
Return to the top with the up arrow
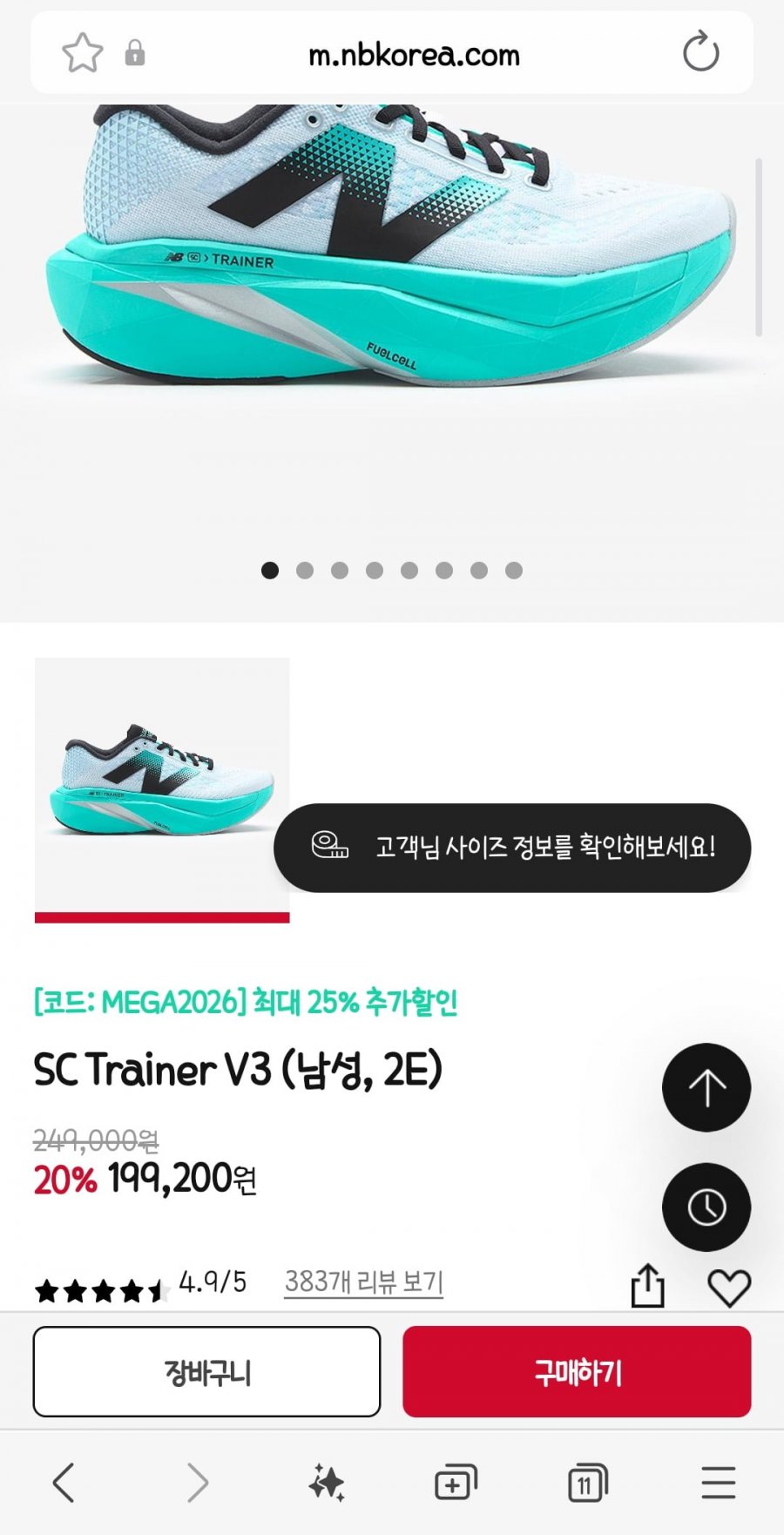pyautogui.click(x=706, y=1087)
